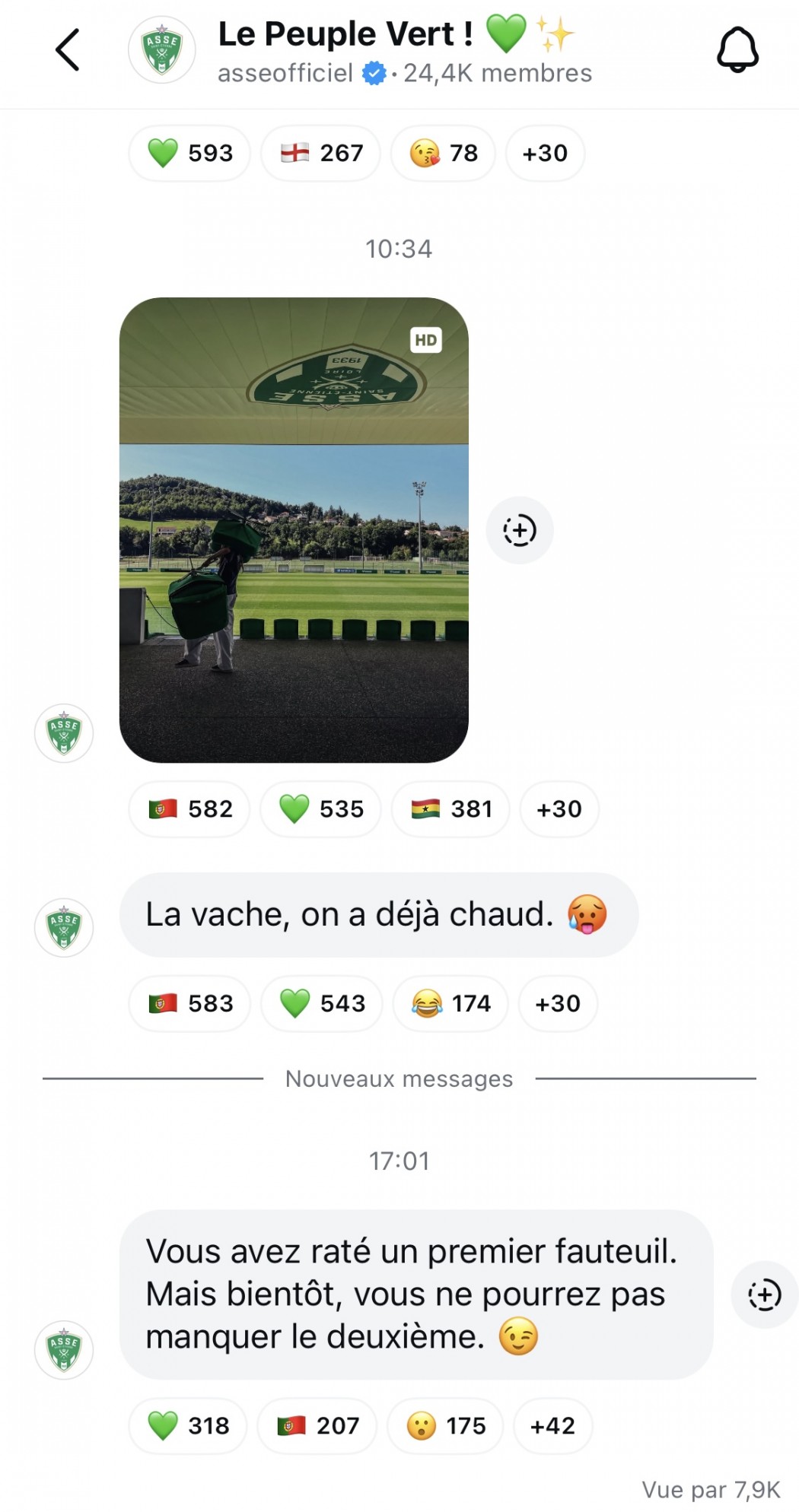799x1512 pixels.
Task: Add a reaction to the fauteuil message
Action: point(764,1294)
